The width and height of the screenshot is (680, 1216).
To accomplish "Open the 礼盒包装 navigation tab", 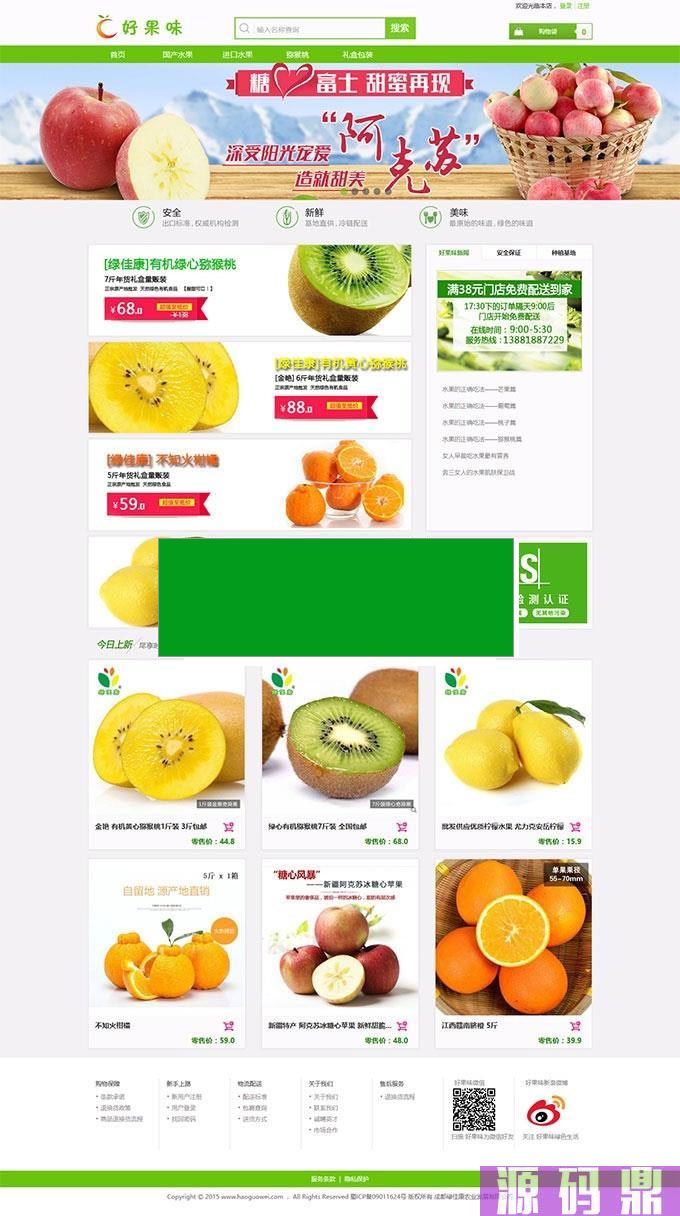I will (357, 54).
